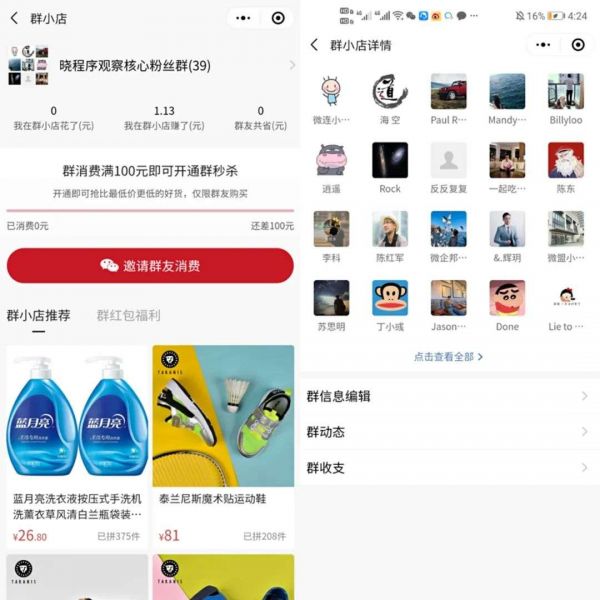The width and height of the screenshot is (600, 600).
Task: Open member 李科's avatar
Action: pyautogui.click(x=331, y=229)
